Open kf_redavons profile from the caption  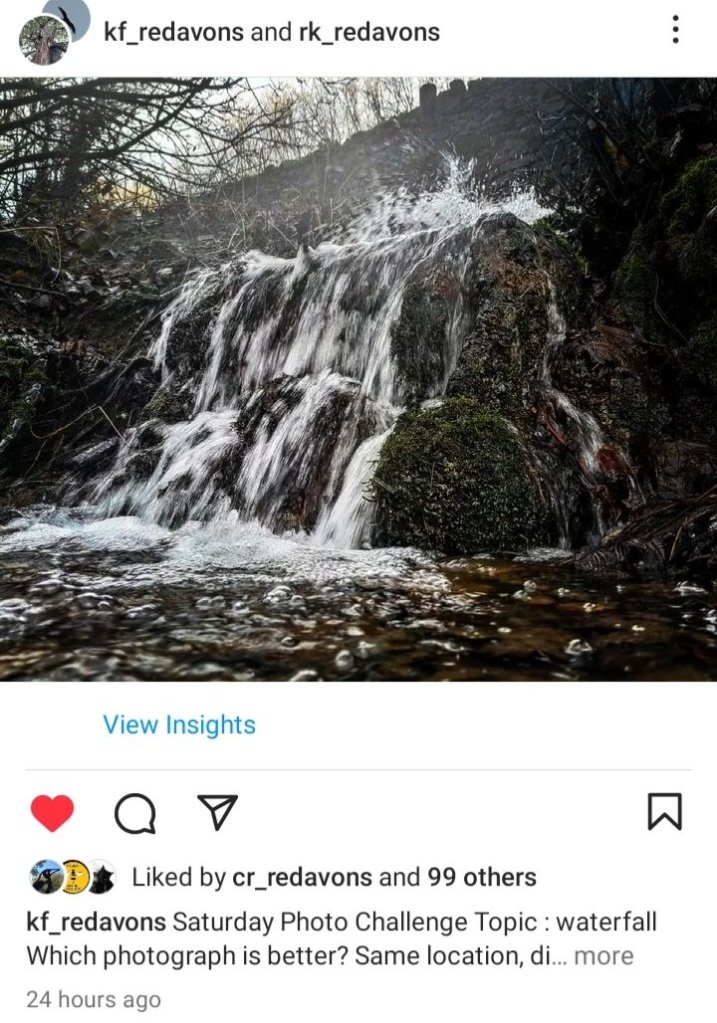[96, 922]
